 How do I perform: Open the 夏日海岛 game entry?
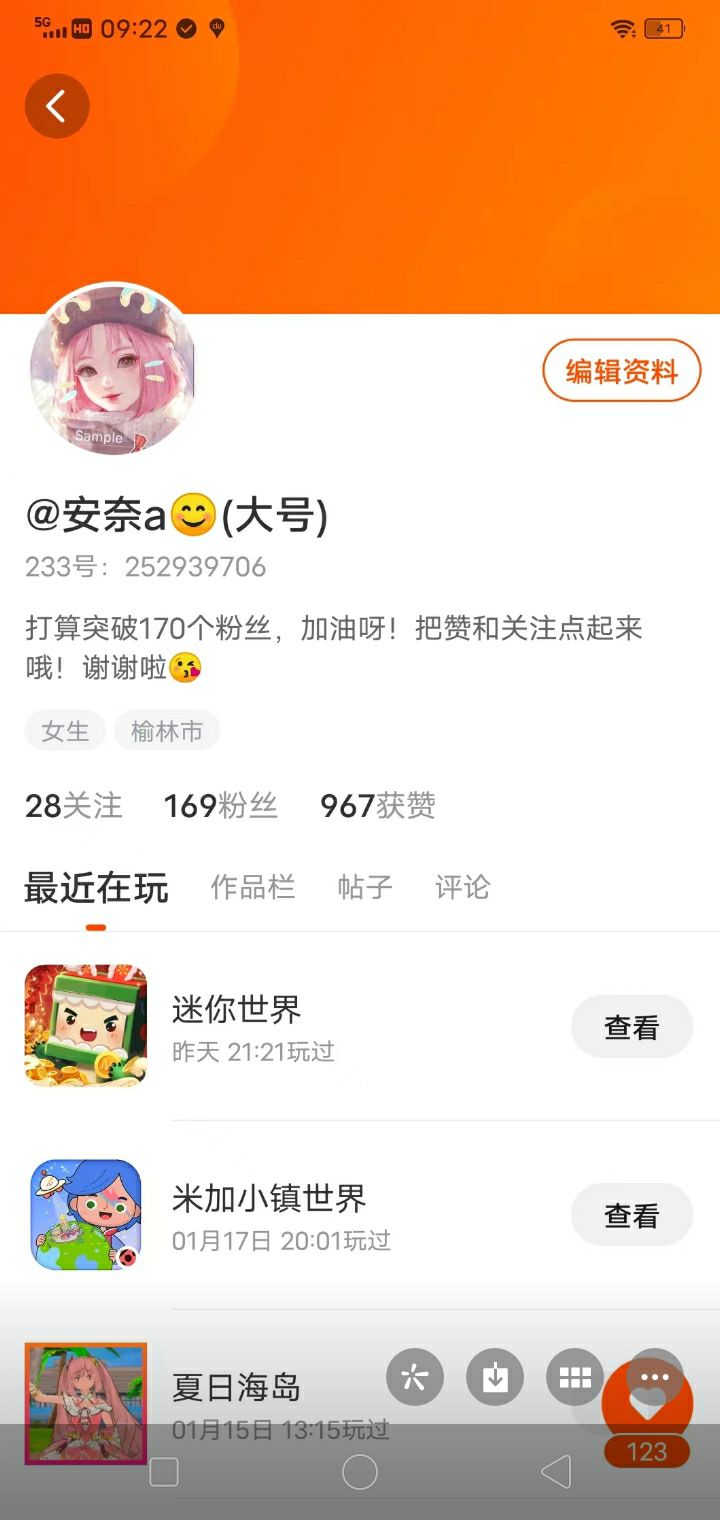pyautogui.click(x=236, y=1387)
